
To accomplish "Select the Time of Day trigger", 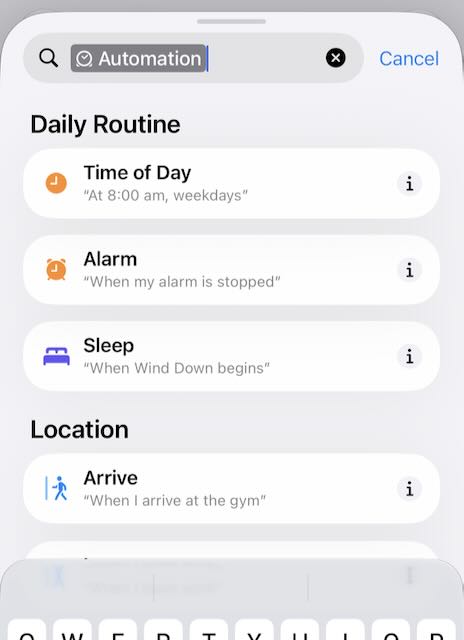I will pyautogui.click(x=231, y=183).
